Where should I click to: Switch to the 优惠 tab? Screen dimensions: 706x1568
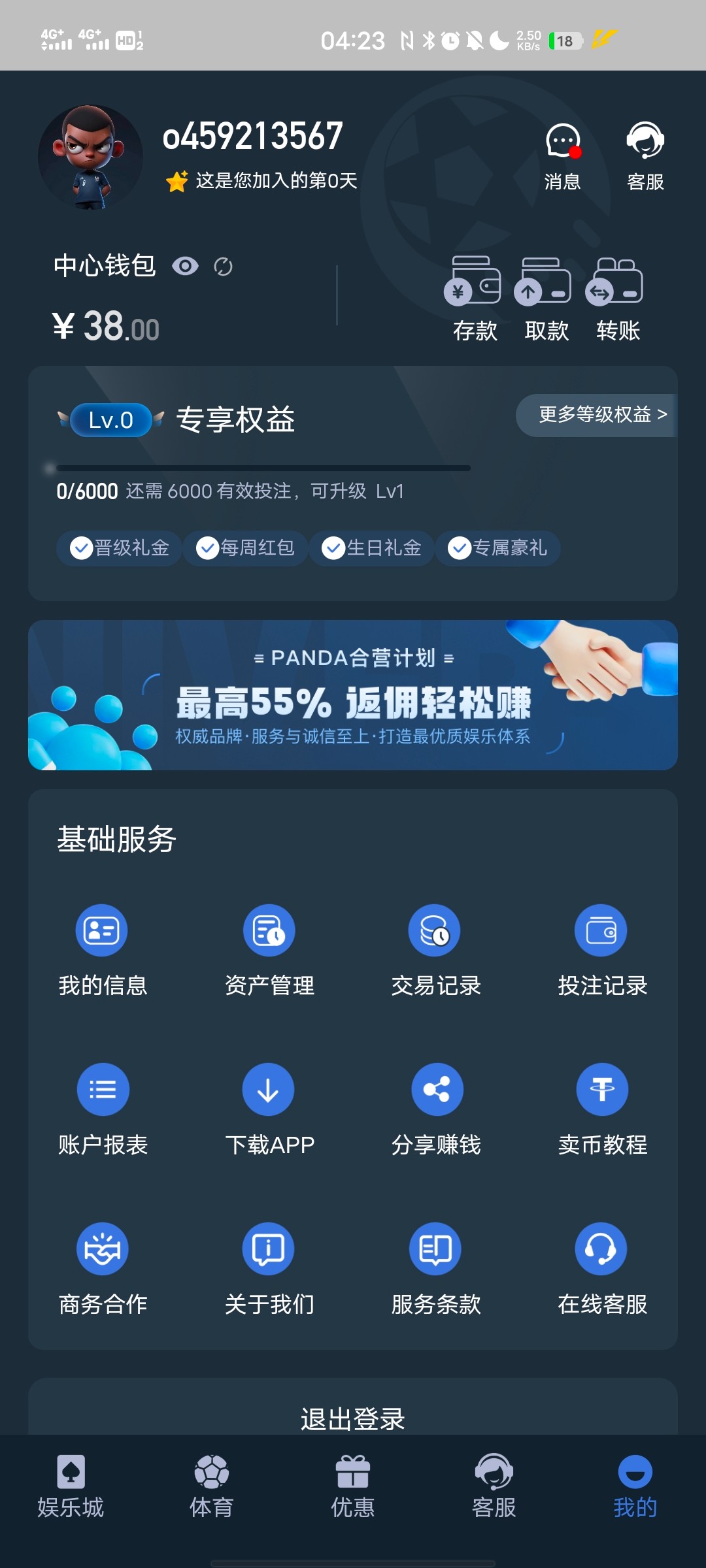click(353, 1487)
